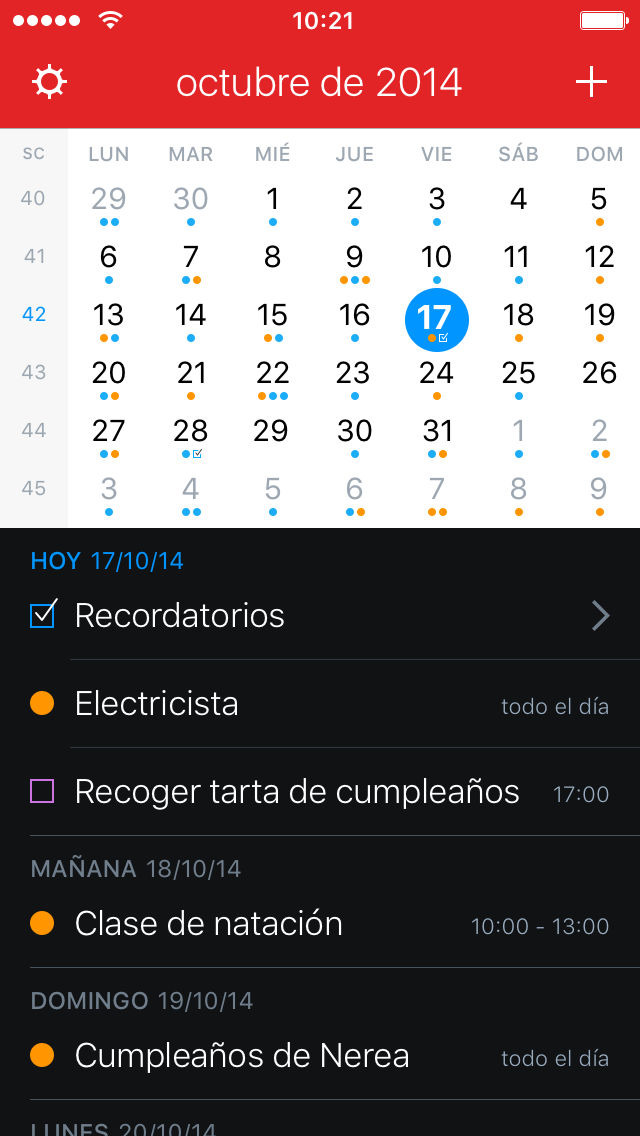This screenshot has height=1136, width=640.
Task: Select October 28 in the calendar
Action: 190,433
